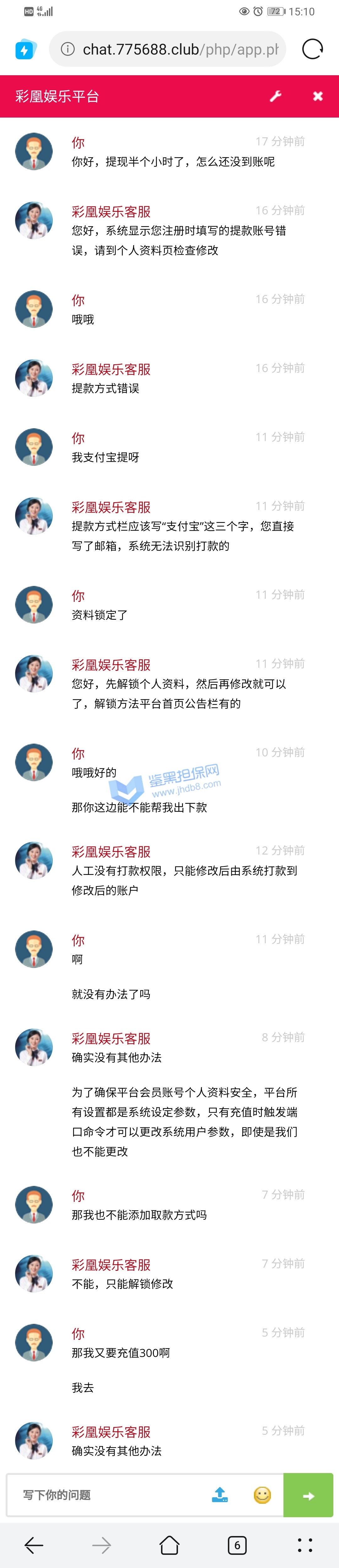The height and width of the screenshot is (1568, 339).
Task: Open the emoji picker
Action: (262, 1495)
